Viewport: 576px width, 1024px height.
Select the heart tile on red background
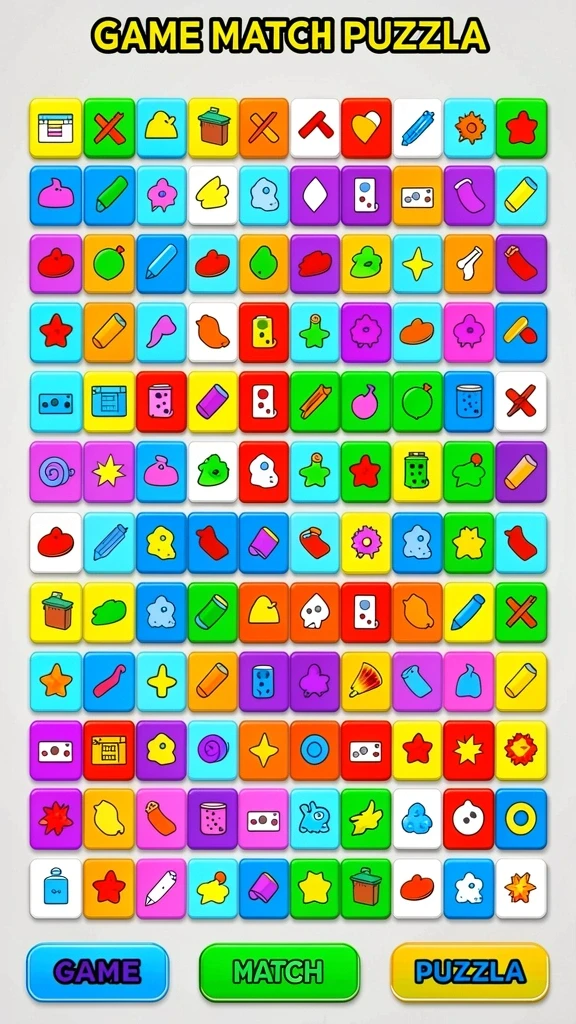[366, 128]
